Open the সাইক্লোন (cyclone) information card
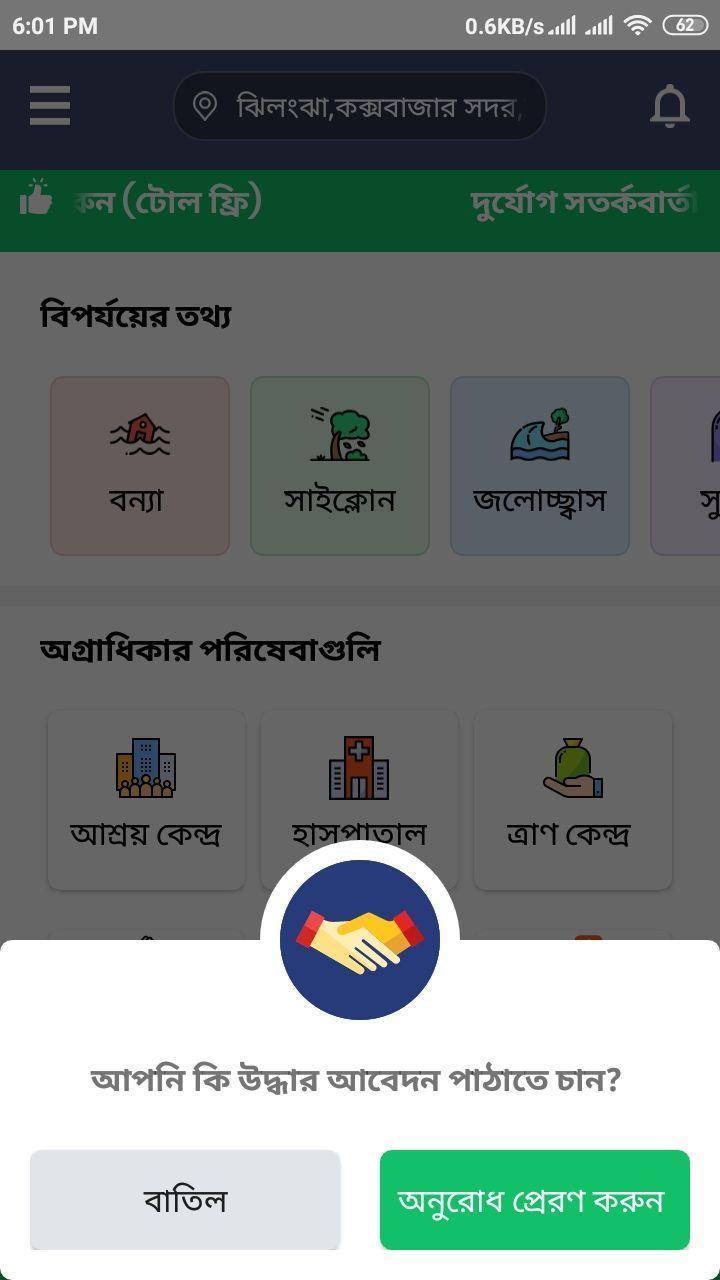Image resolution: width=720 pixels, height=1280 pixels. tap(339, 465)
